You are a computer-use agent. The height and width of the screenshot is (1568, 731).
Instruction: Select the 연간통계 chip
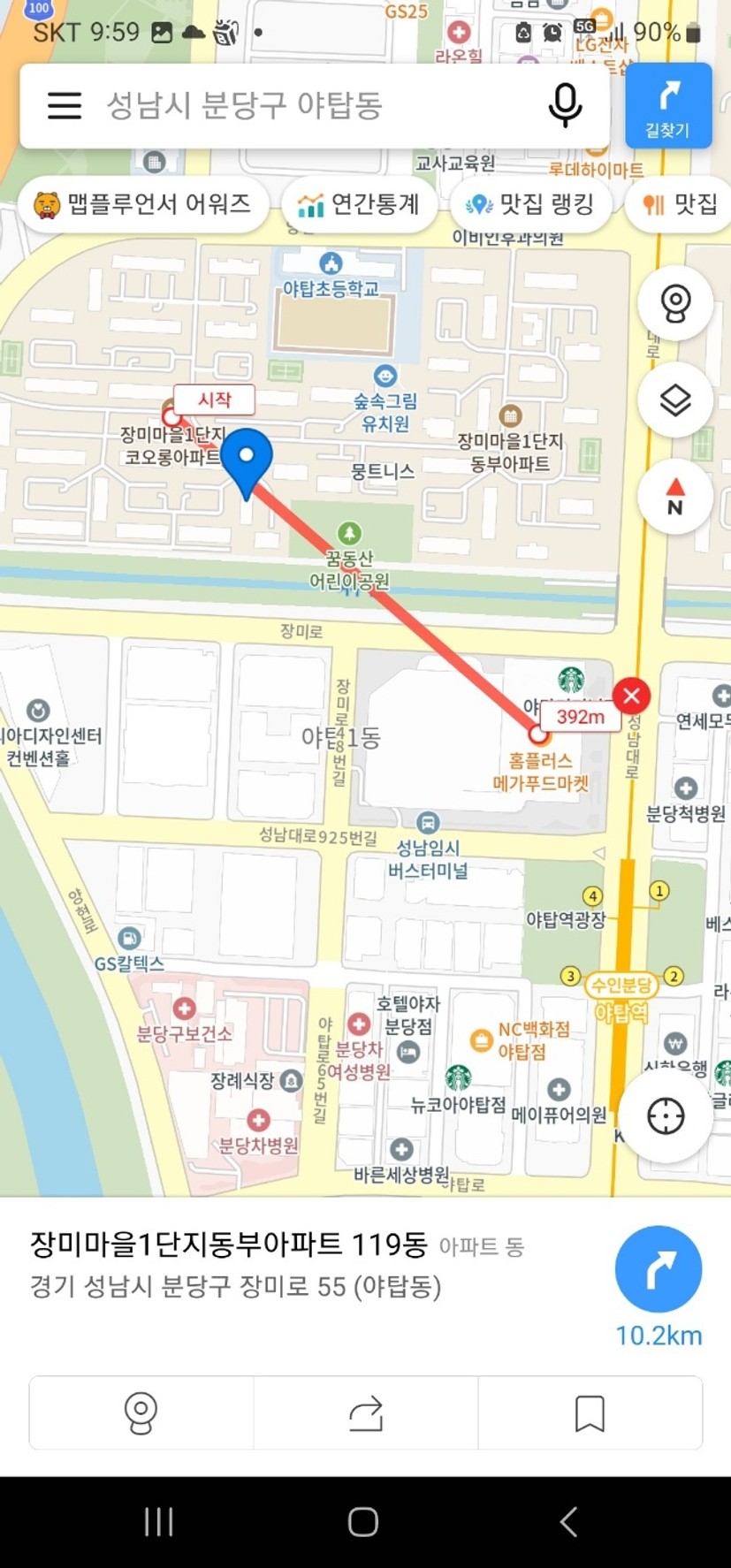(x=358, y=205)
